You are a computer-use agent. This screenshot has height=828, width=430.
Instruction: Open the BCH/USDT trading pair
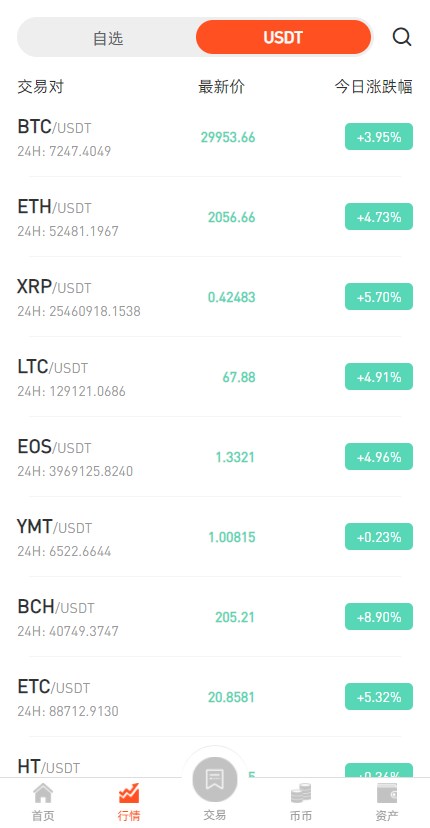215,617
